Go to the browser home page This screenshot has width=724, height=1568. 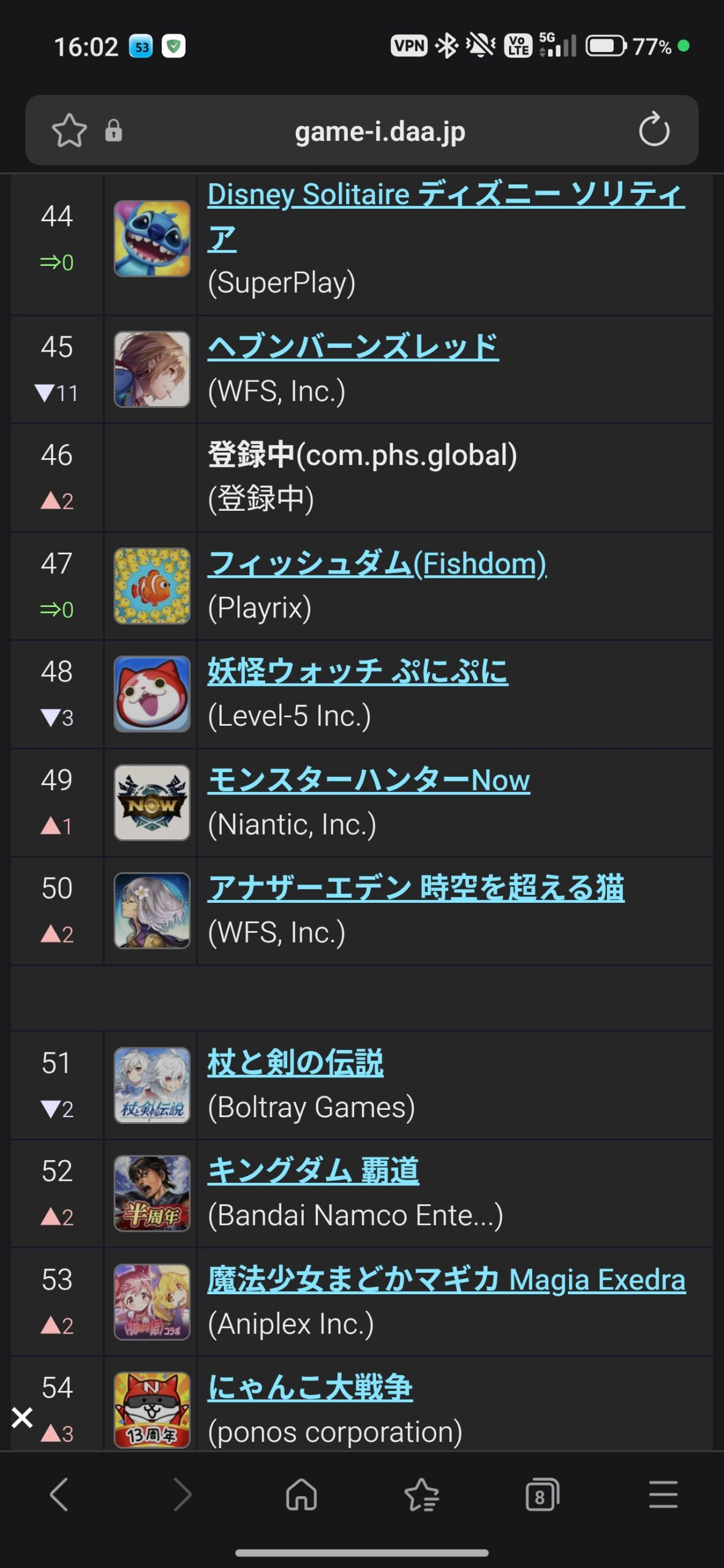301,1494
